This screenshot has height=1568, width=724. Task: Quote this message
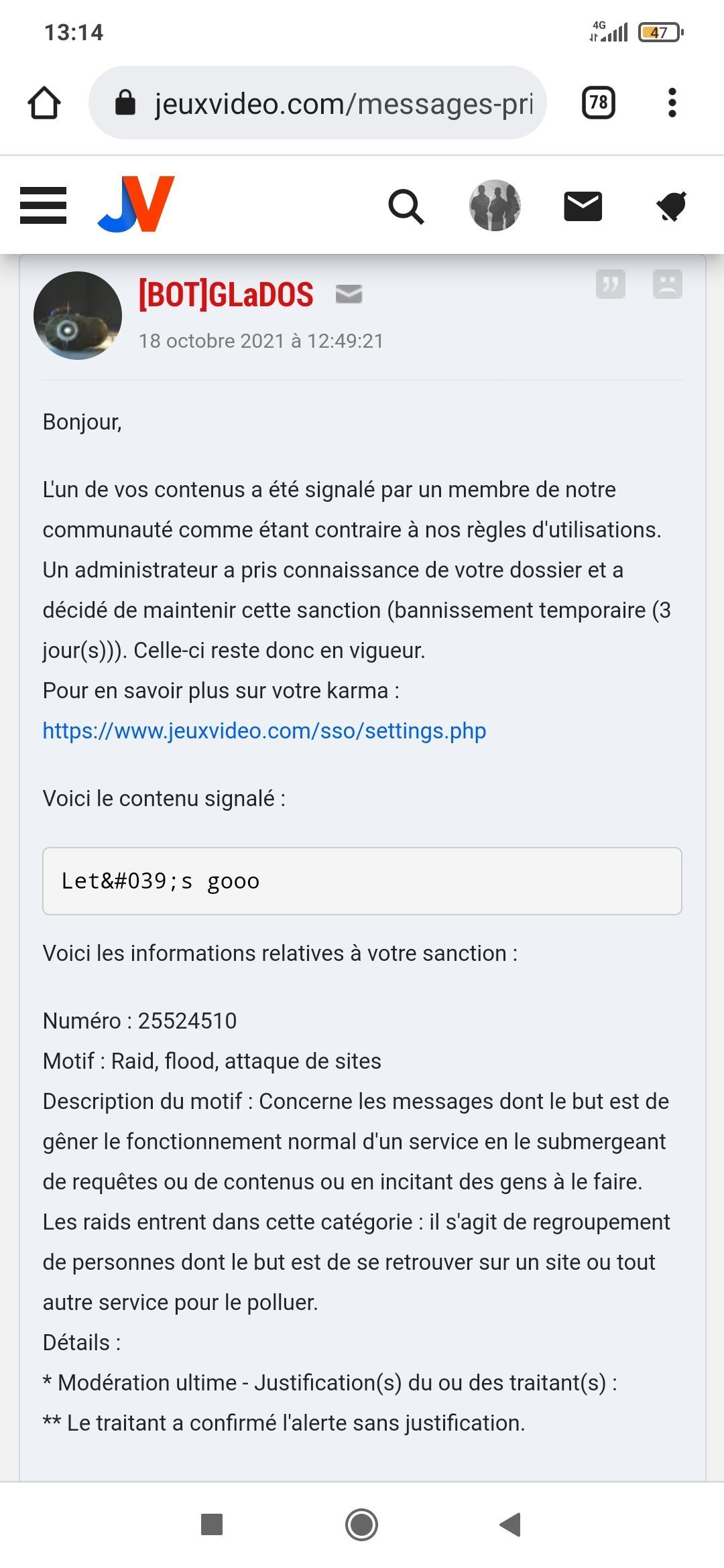tap(611, 284)
